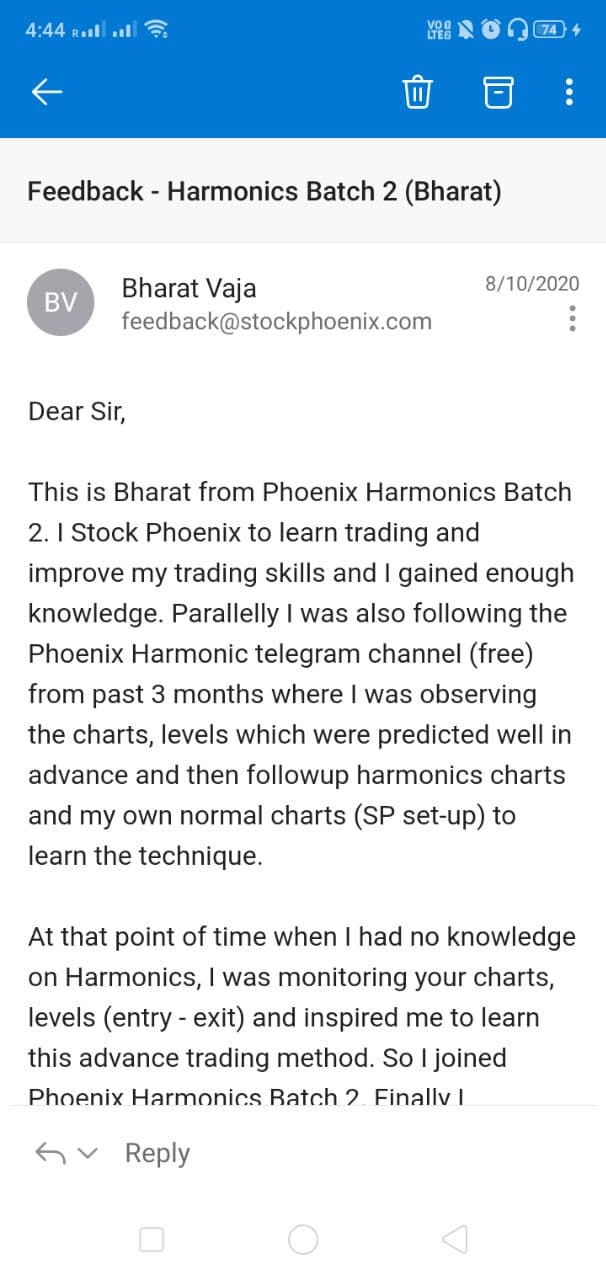606x1280 pixels.
Task: Expand the reply options dropdown arrow
Action: pos(88,1153)
